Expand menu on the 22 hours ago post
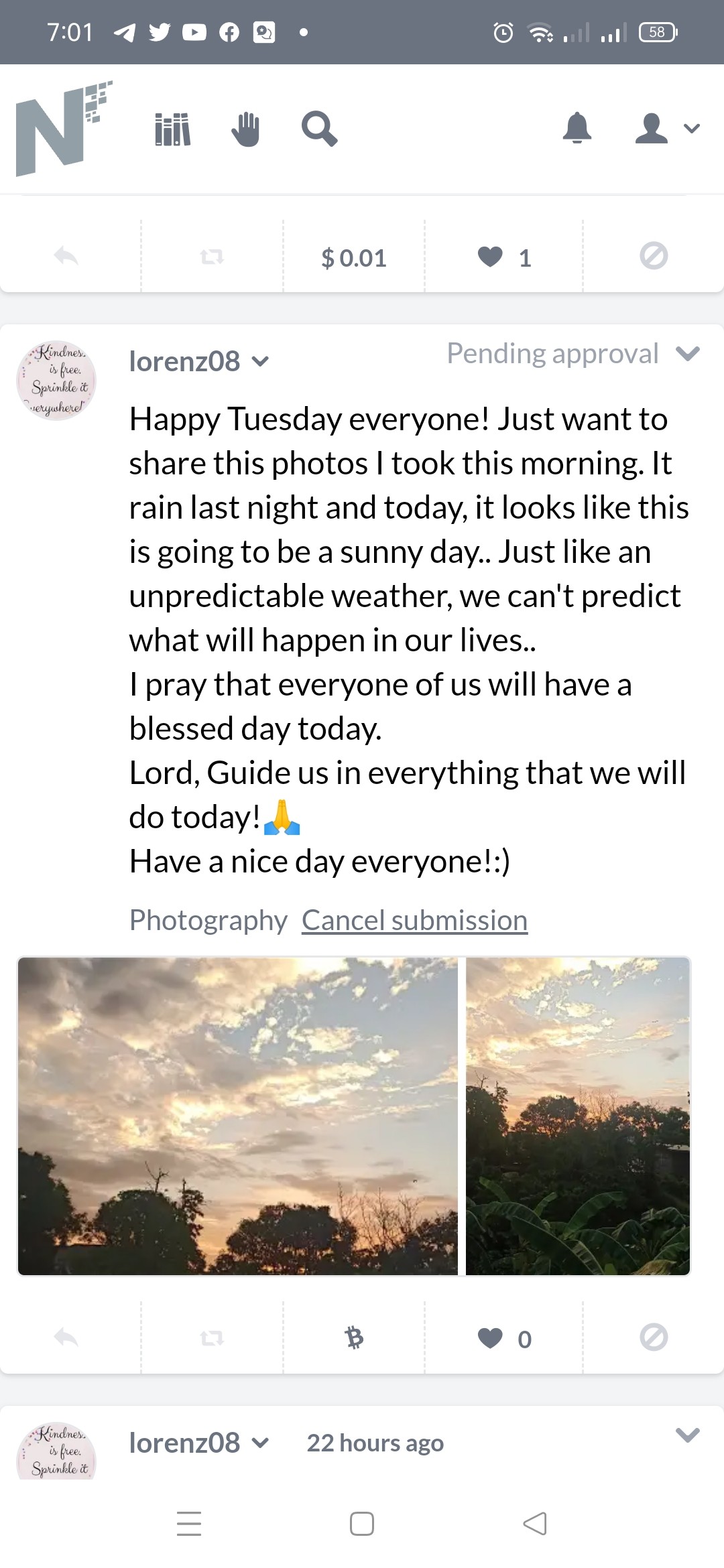The height and width of the screenshot is (1568, 724). click(x=688, y=1435)
